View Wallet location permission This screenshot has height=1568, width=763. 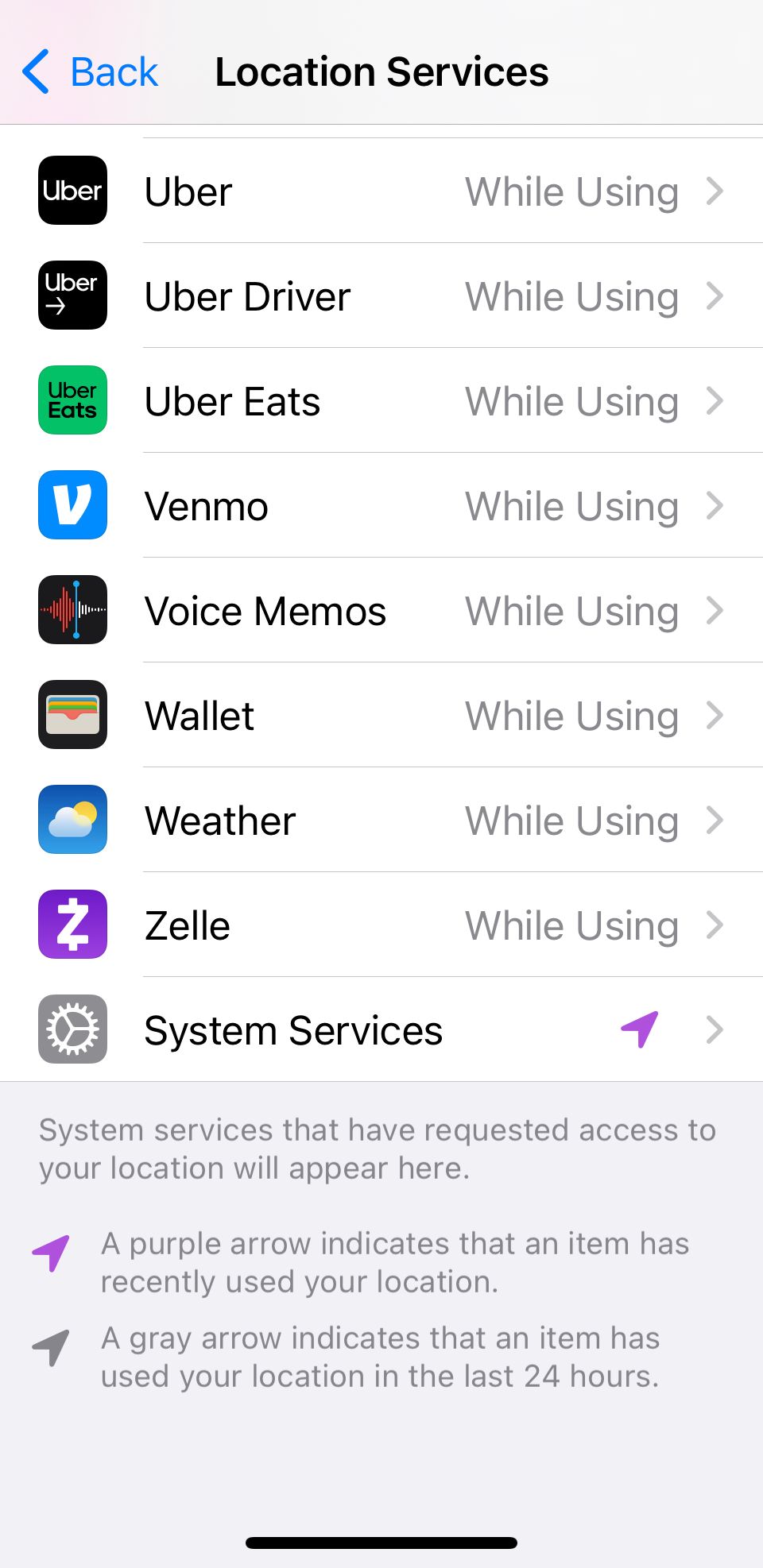pyautogui.click(x=381, y=716)
